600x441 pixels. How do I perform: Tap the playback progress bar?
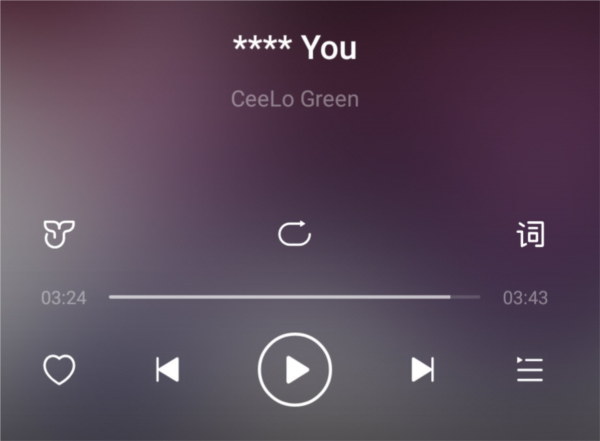[x=294, y=297]
